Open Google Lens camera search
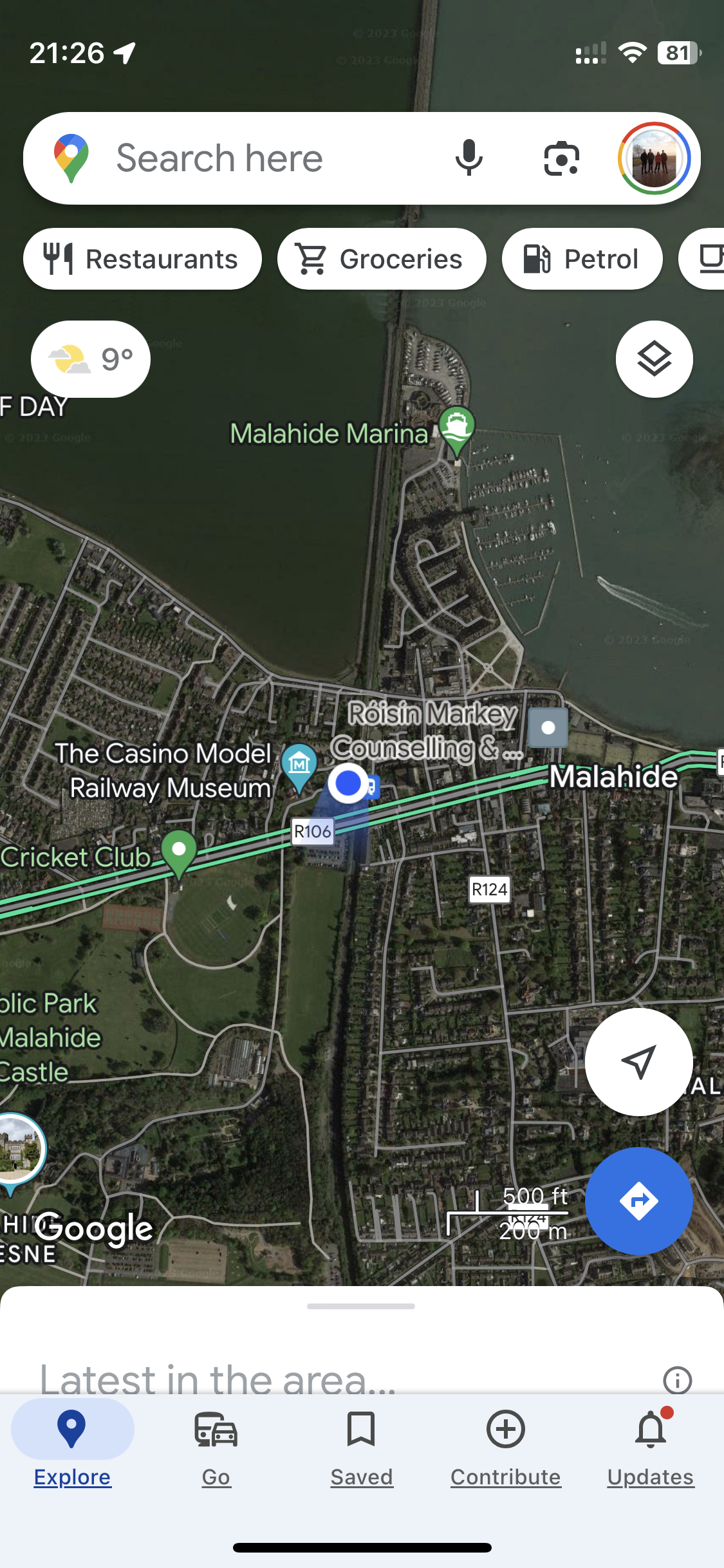Viewport: 724px width, 1568px height. click(x=561, y=158)
